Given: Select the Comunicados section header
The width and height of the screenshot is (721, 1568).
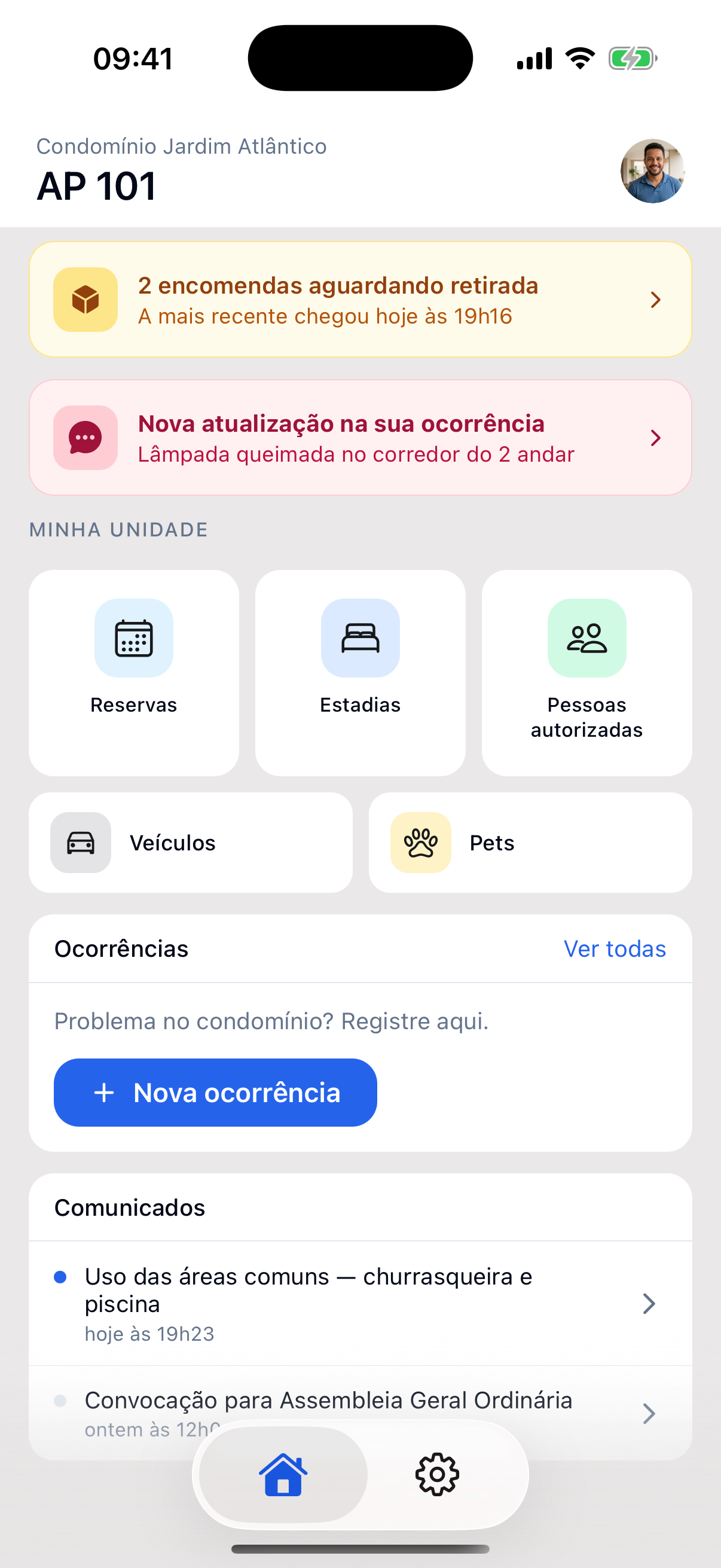Looking at the screenshot, I should pos(130,1207).
